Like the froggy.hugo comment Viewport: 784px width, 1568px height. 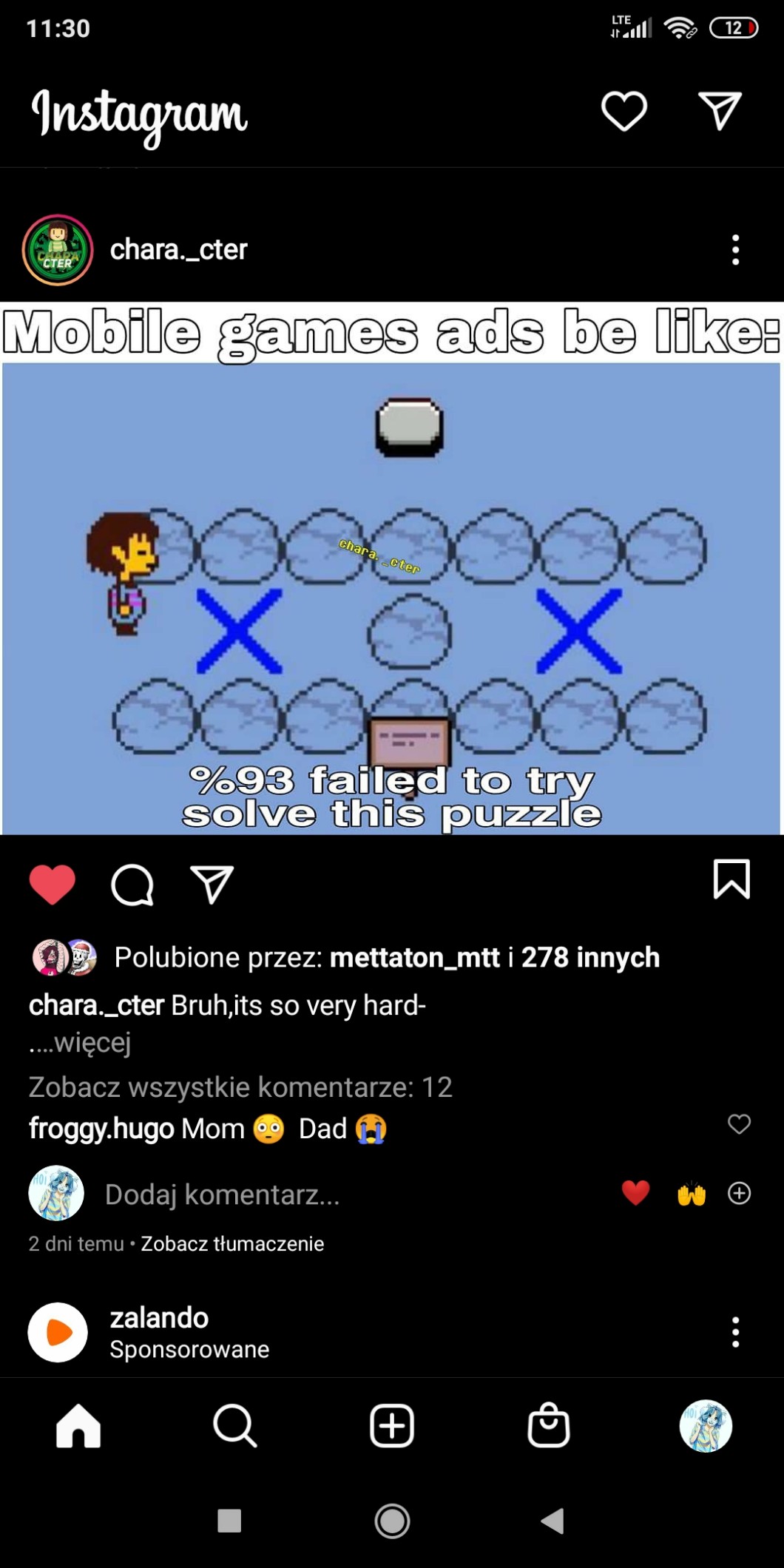[739, 1124]
